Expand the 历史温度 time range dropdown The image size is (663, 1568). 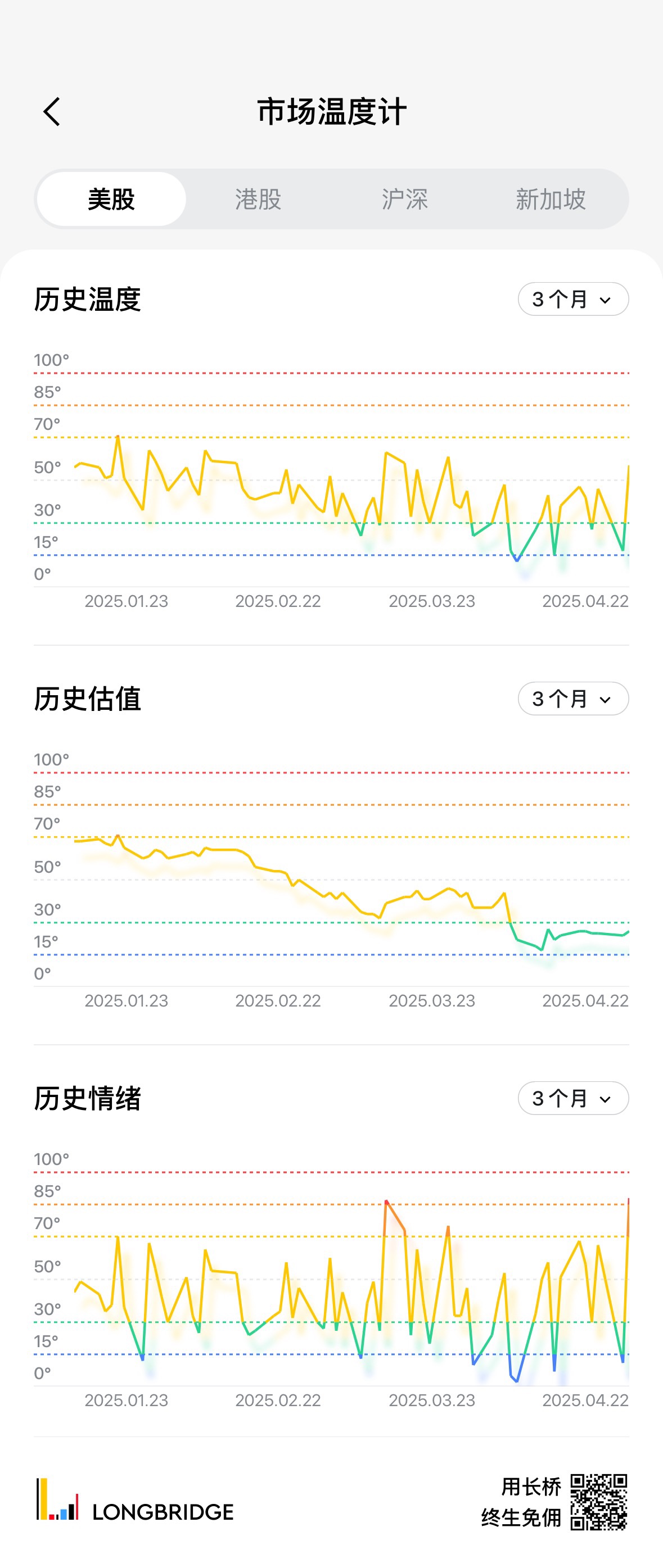[x=573, y=300]
